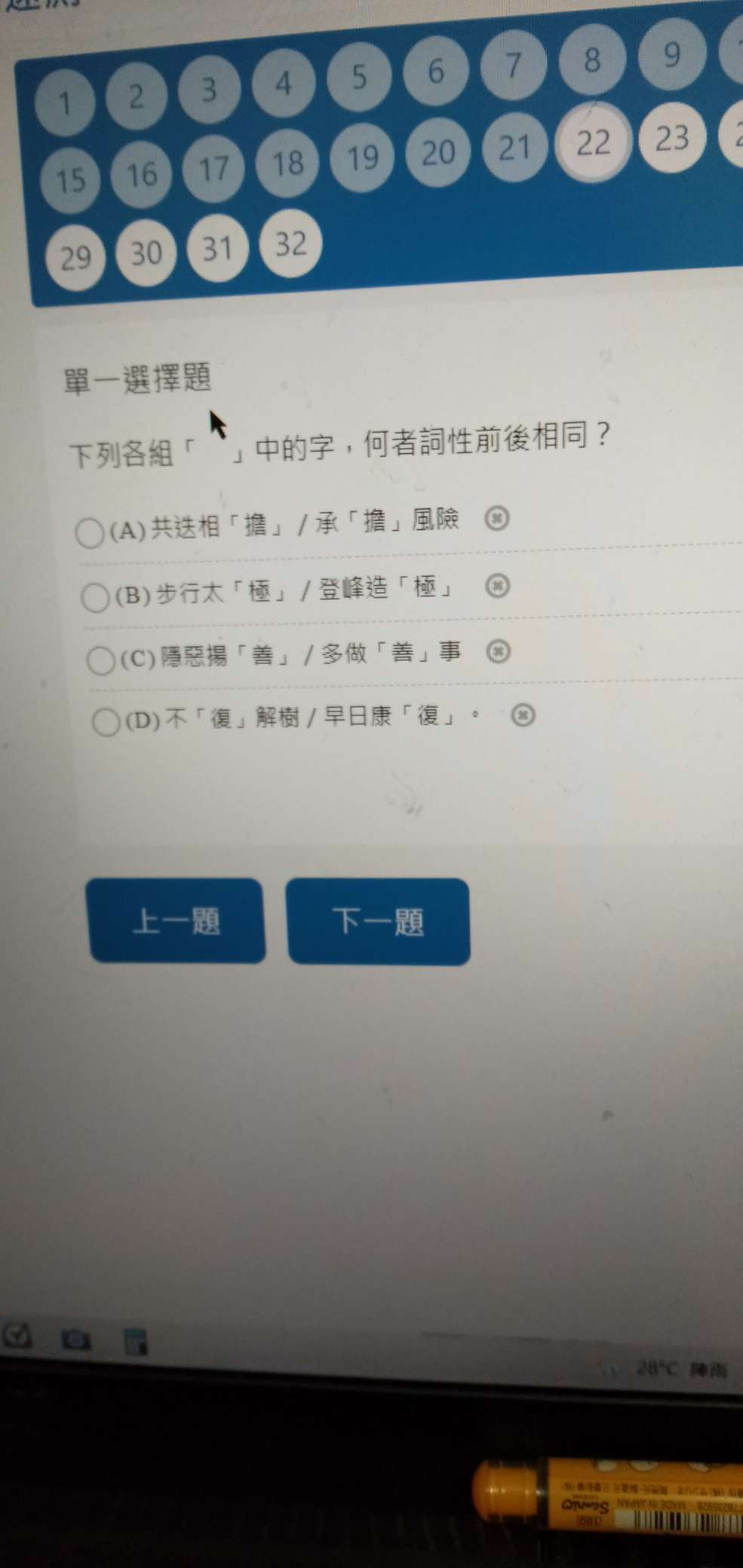Go to previous question with 上一題

coord(177,920)
